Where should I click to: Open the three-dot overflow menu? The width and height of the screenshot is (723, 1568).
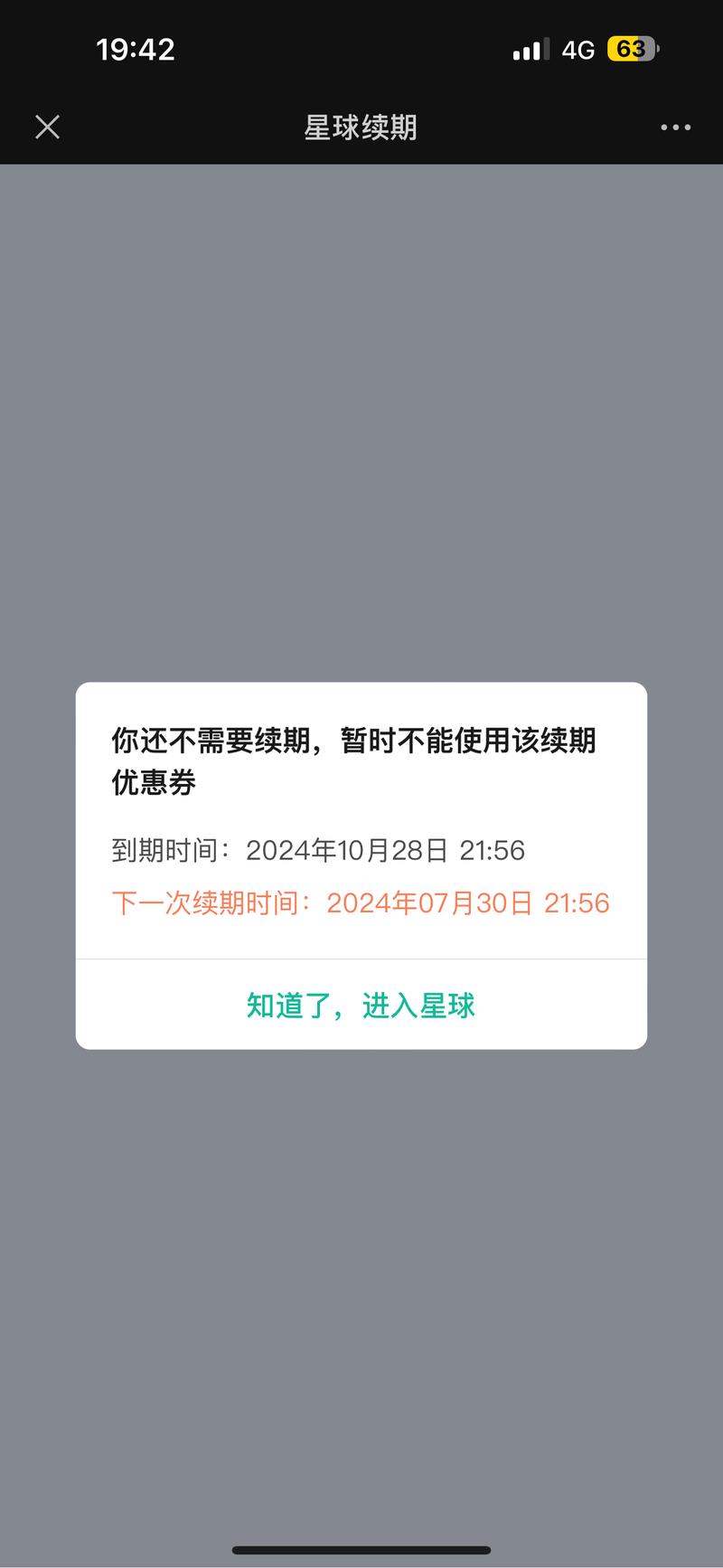[x=675, y=128]
